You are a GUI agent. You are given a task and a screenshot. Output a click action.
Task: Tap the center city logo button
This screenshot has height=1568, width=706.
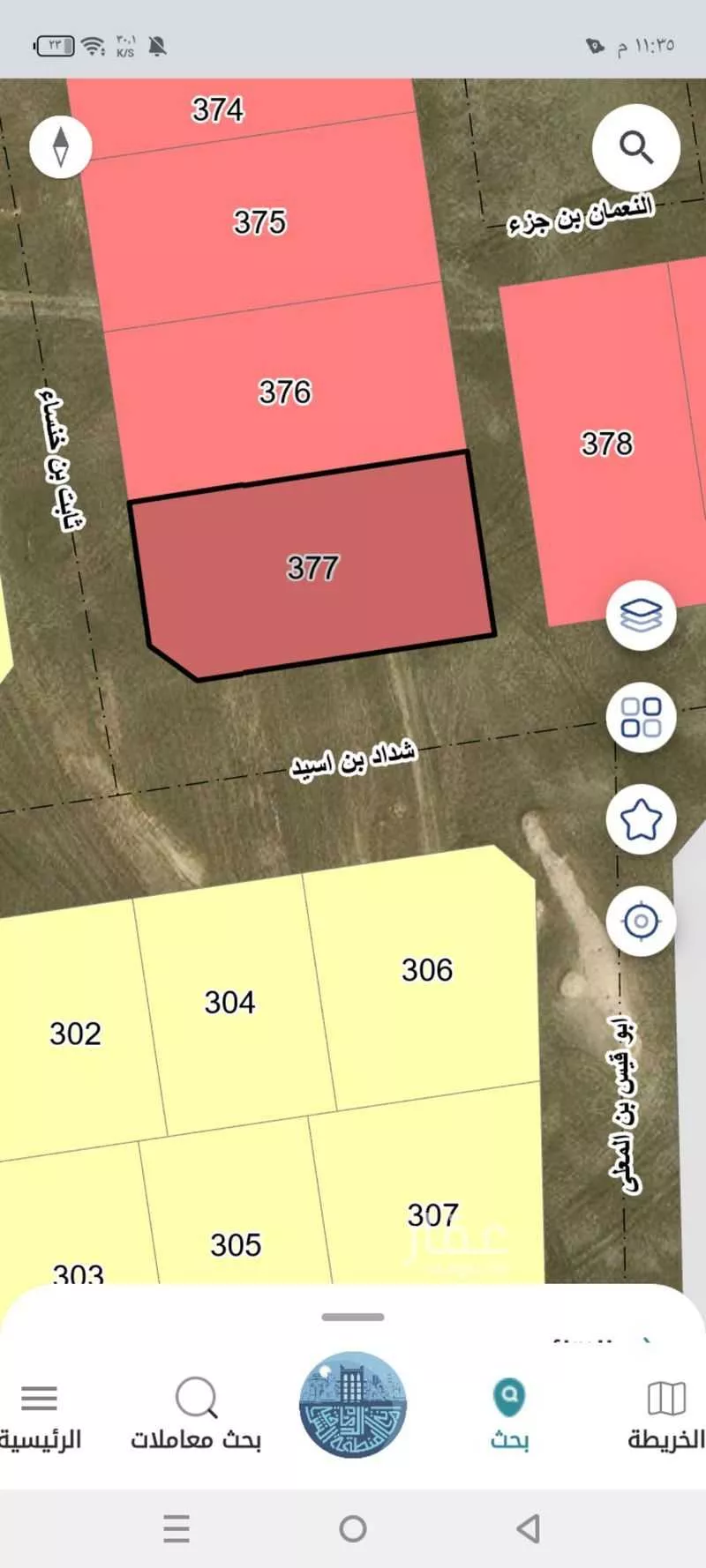353,1404
